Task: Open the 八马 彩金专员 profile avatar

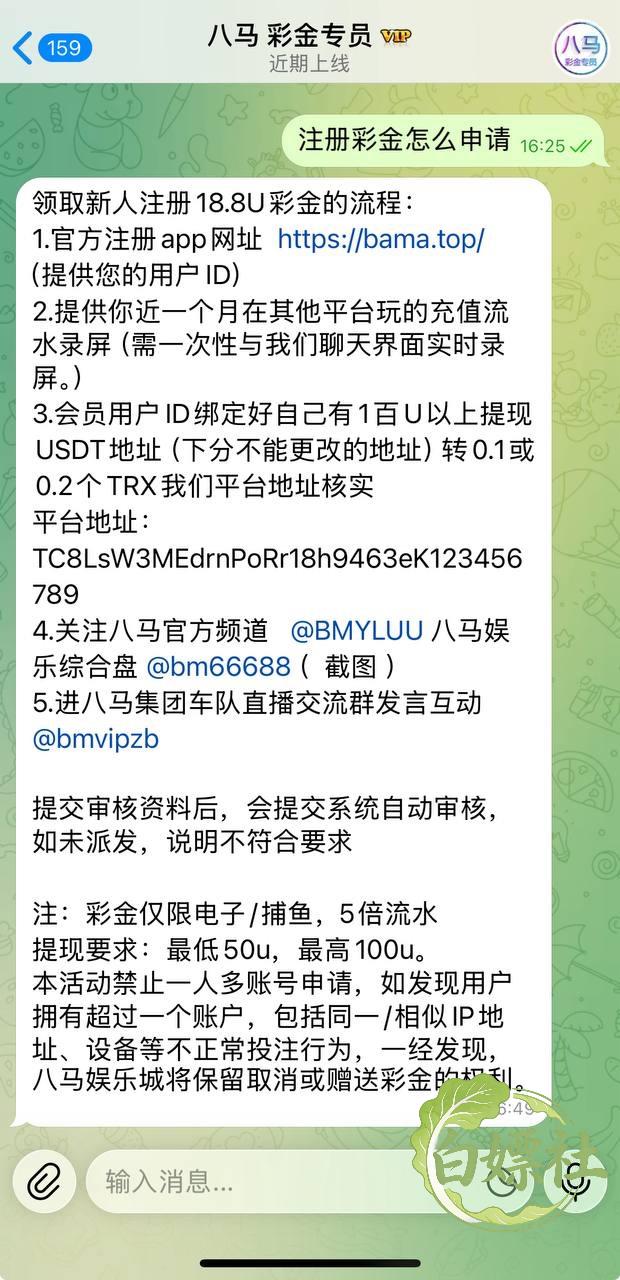Action: click(x=580, y=47)
